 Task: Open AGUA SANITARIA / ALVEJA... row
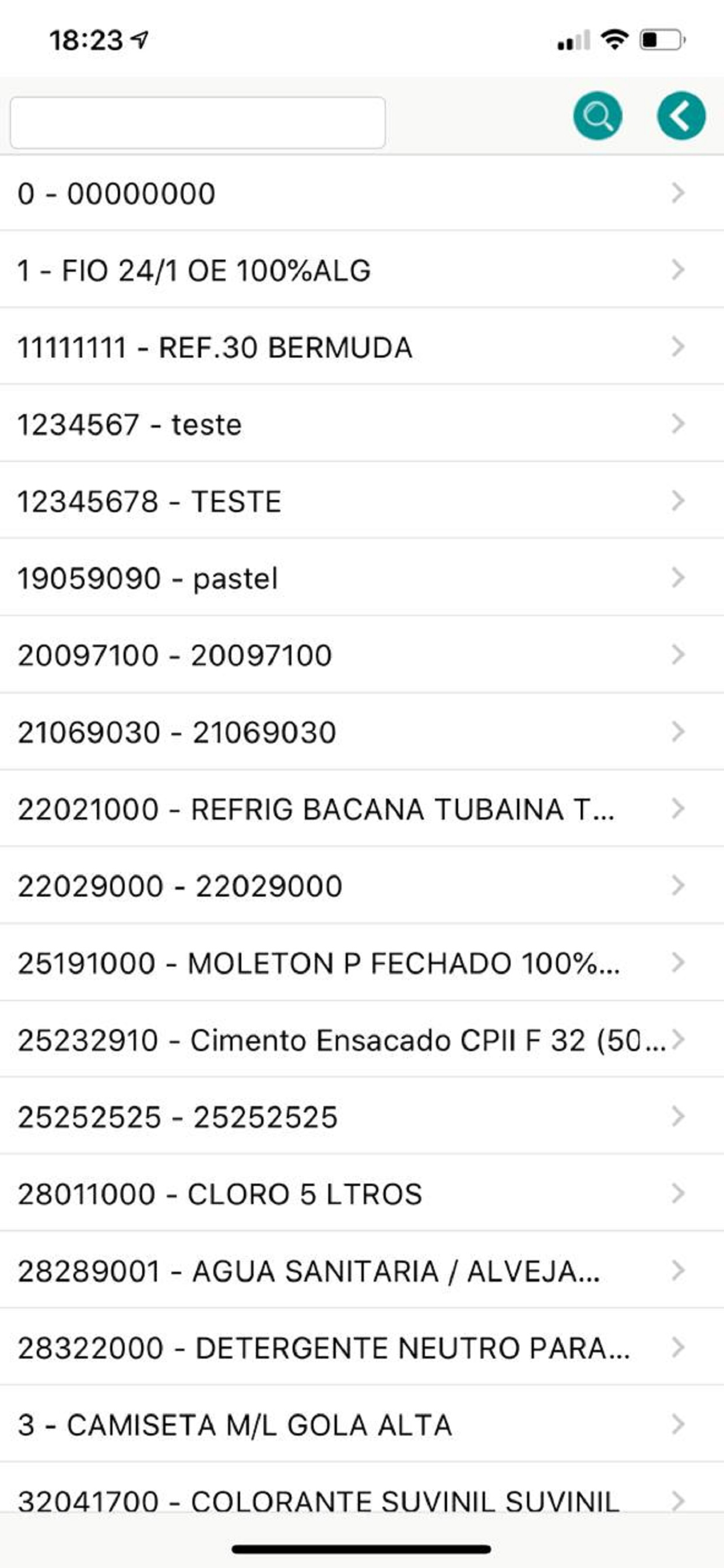pyautogui.click(x=362, y=1270)
